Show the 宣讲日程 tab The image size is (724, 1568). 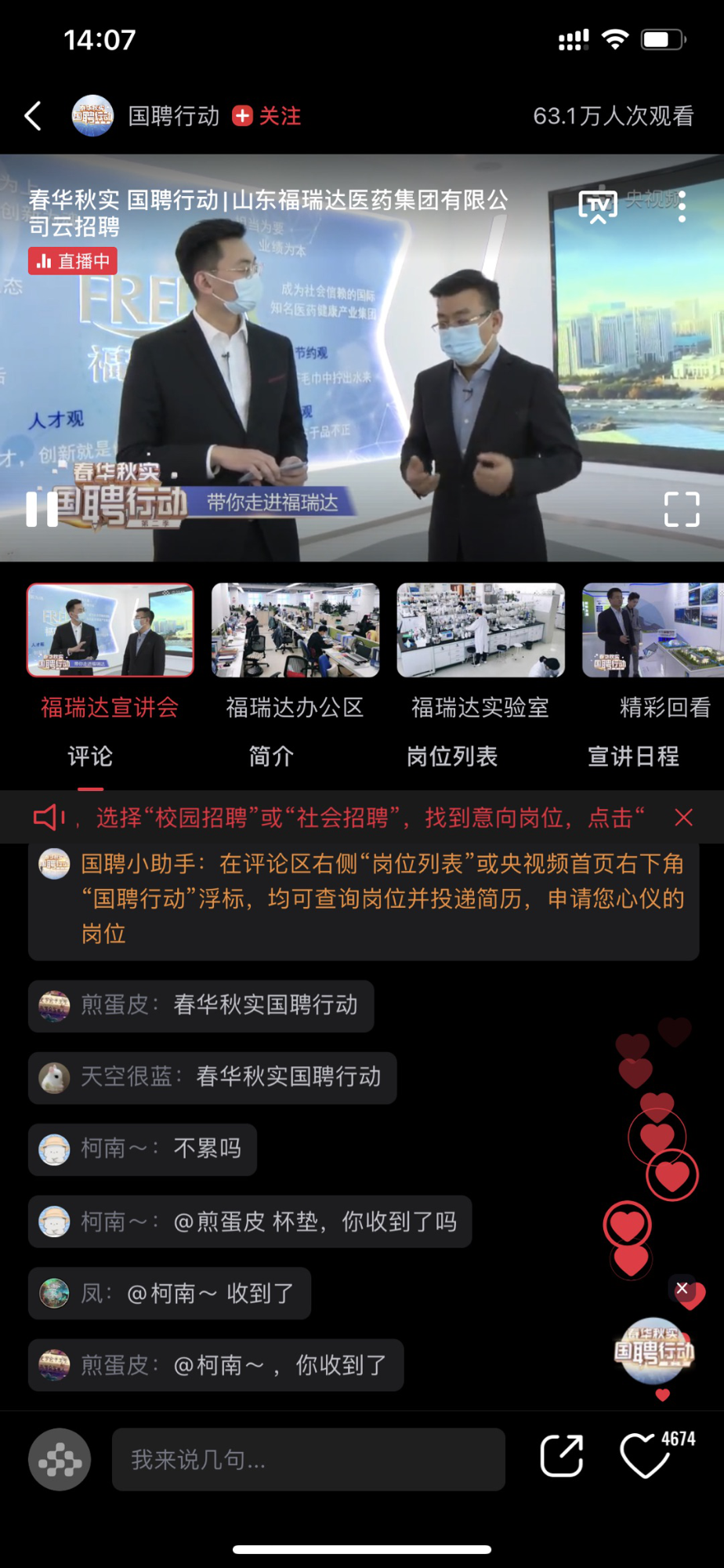(x=633, y=757)
